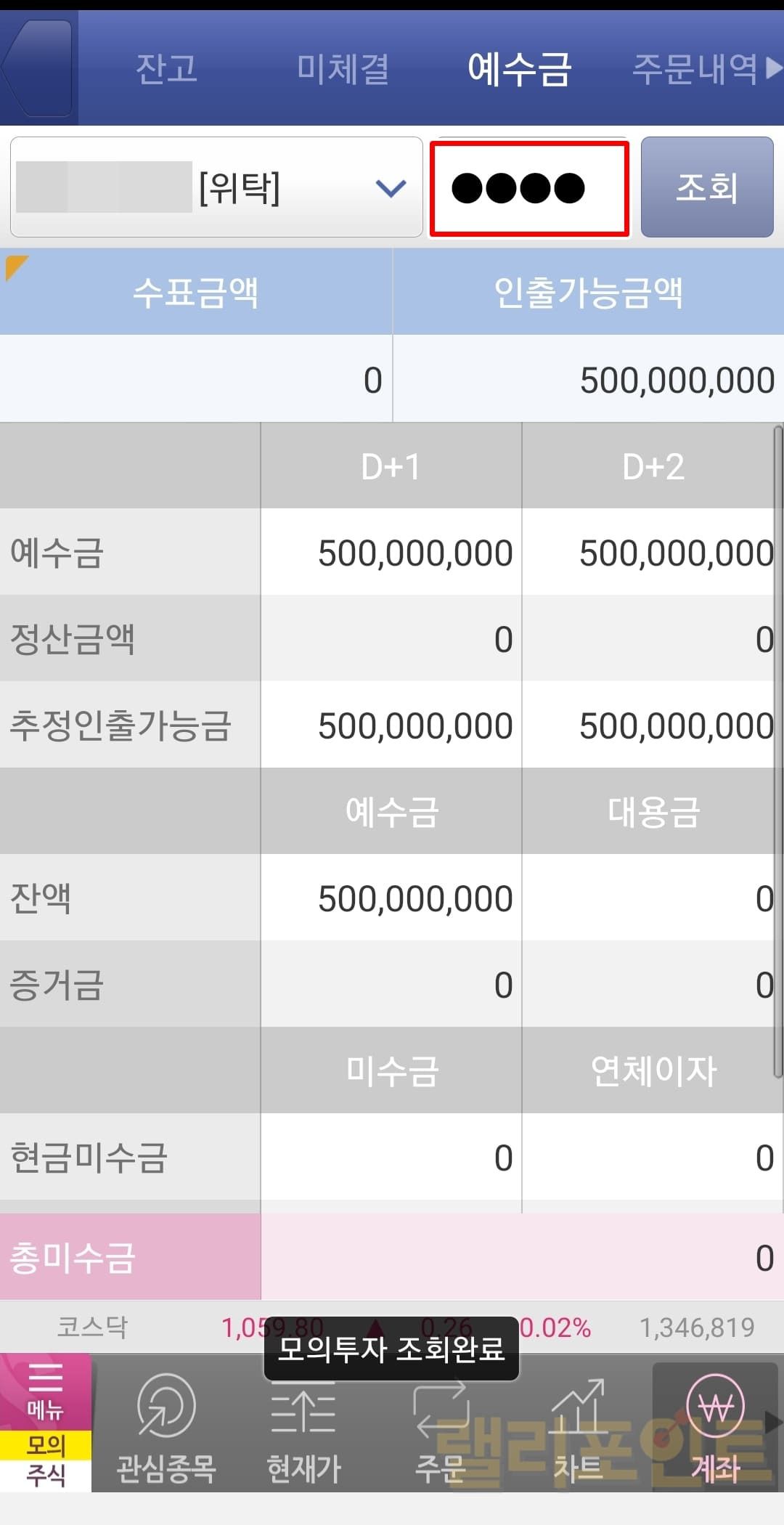Switch to the 미체결 tab
This screenshot has height=1525, width=784.
pyautogui.click(x=343, y=69)
